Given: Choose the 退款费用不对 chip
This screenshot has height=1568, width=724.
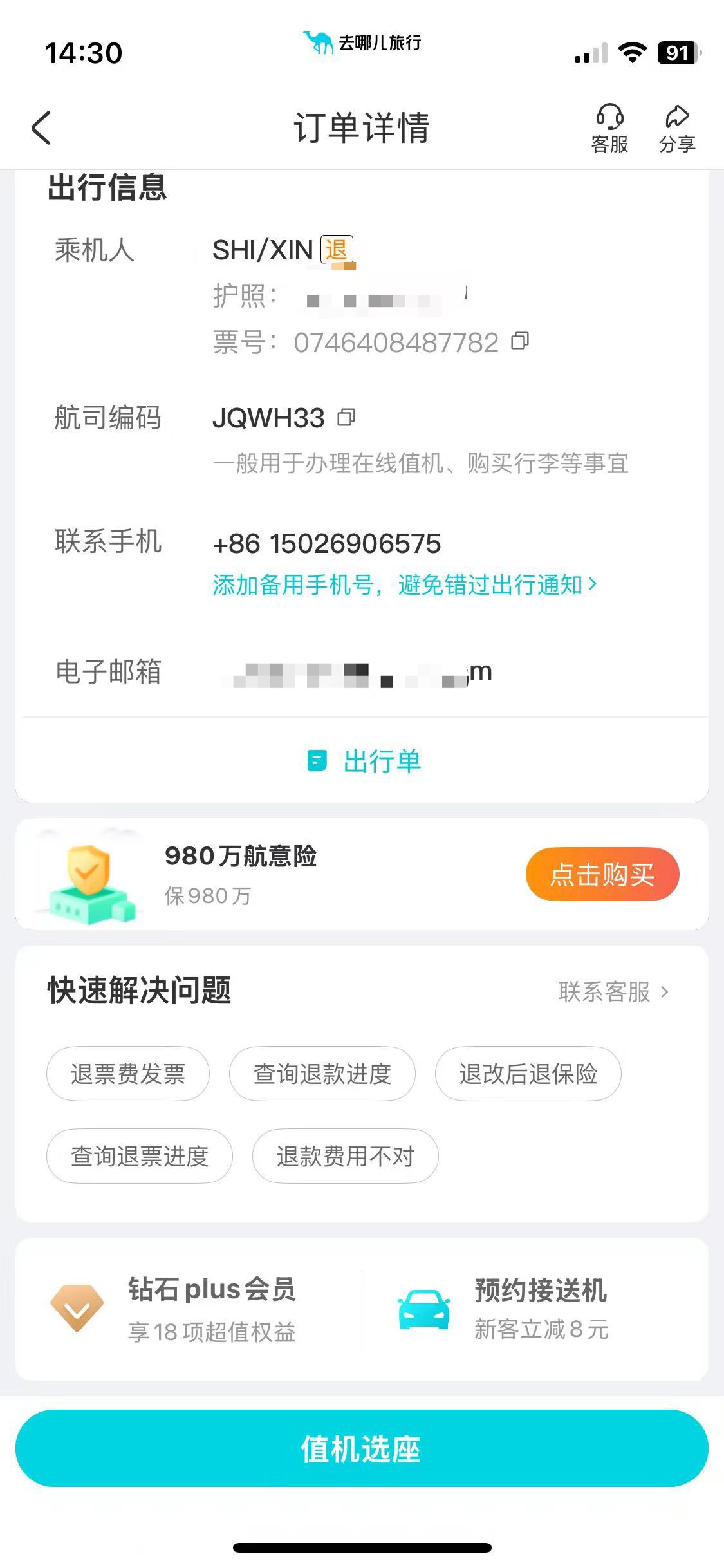Looking at the screenshot, I should [346, 1156].
